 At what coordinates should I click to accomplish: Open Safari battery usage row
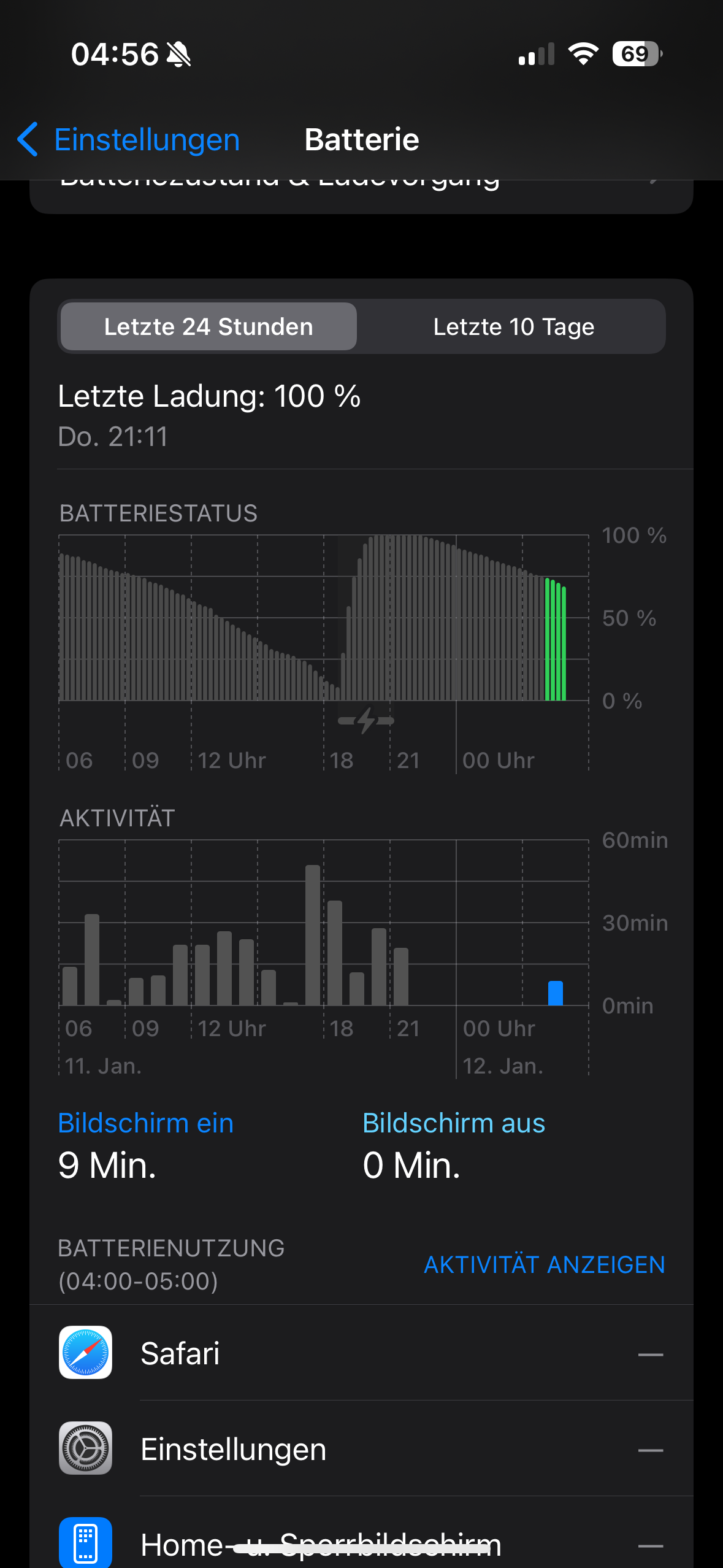[x=361, y=1353]
